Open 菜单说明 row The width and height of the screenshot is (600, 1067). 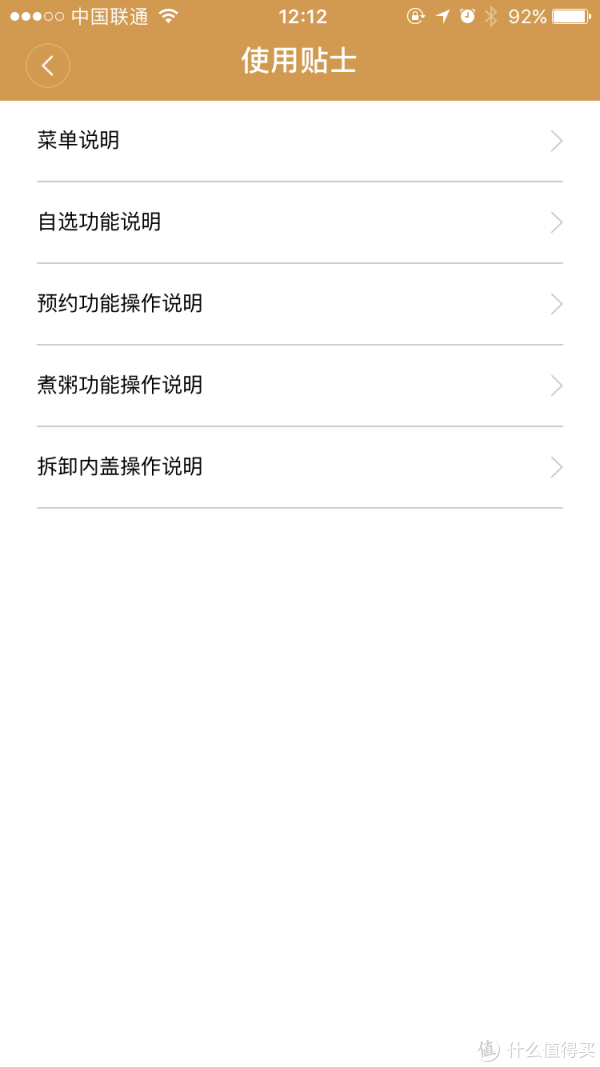tap(300, 142)
